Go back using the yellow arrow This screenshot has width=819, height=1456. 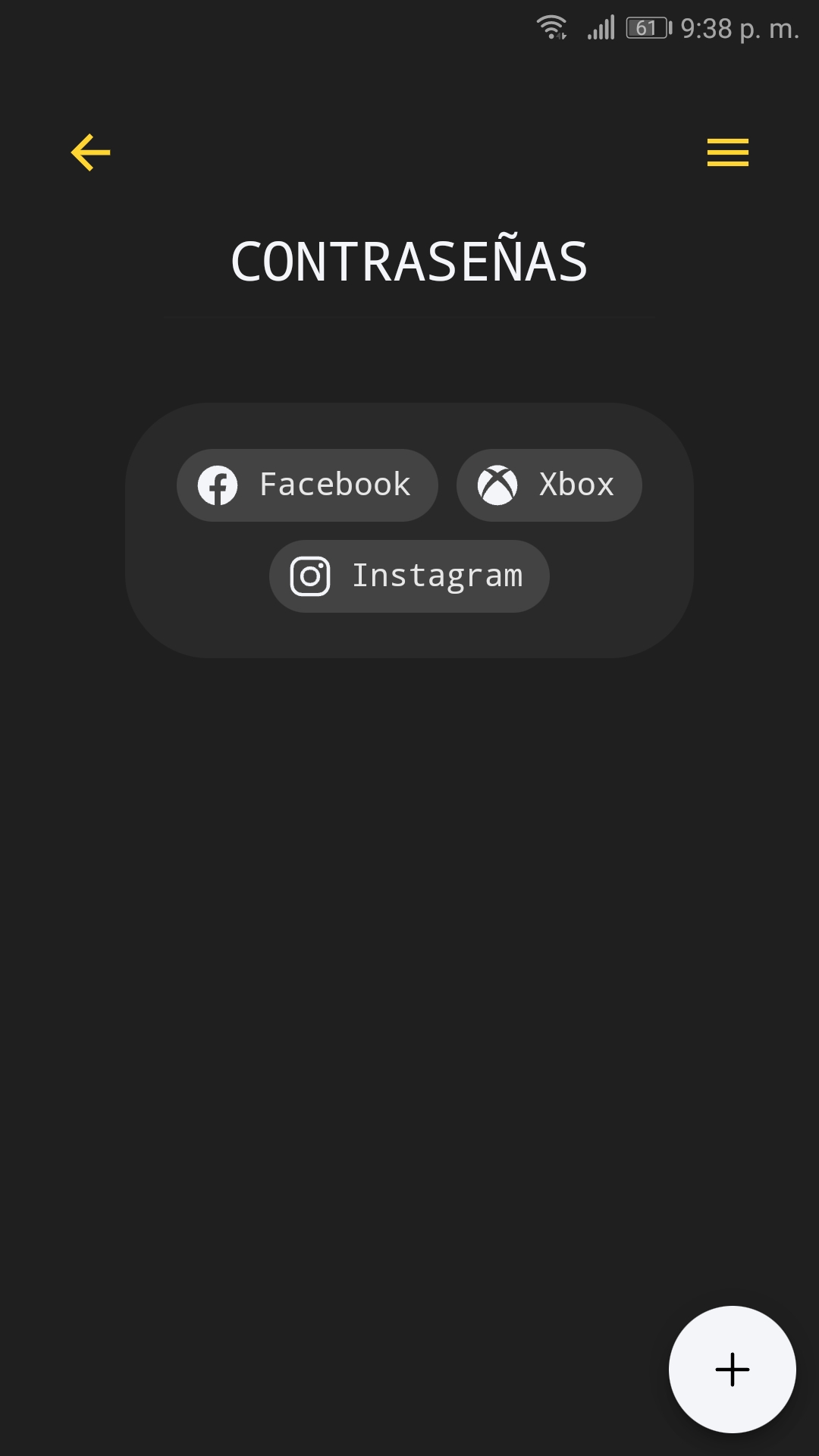coord(91,152)
